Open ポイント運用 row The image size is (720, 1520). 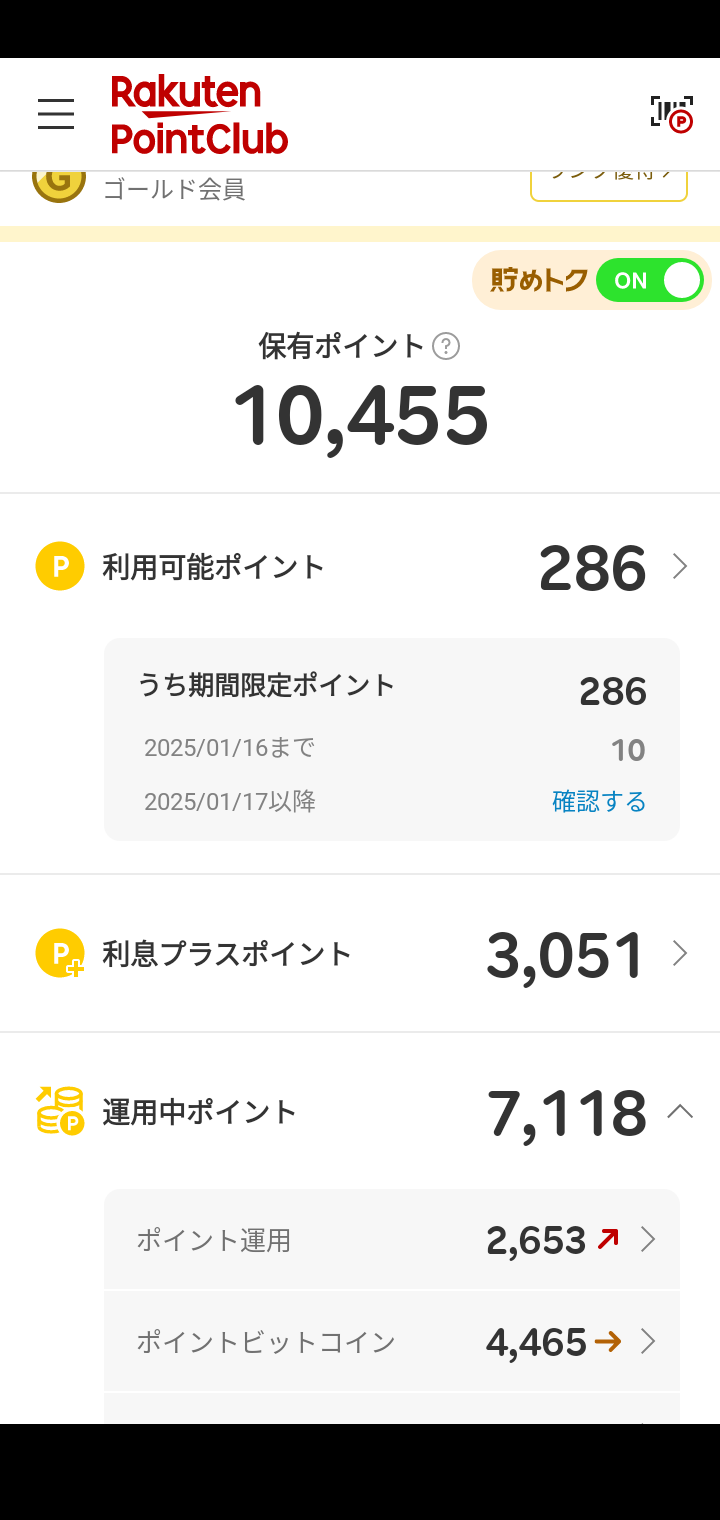pyautogui.click(x=392, y=1240)
